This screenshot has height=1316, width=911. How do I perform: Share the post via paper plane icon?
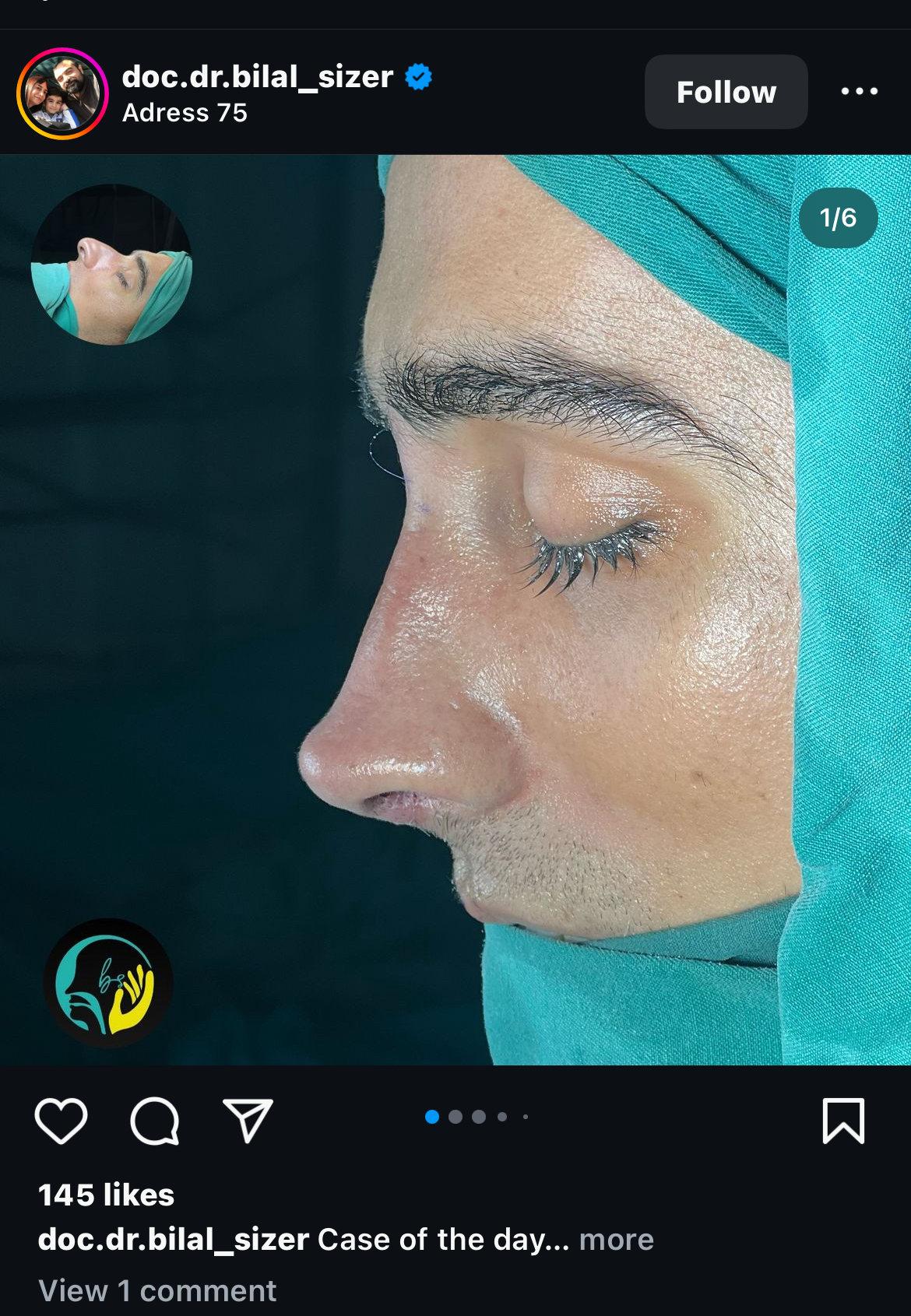coord(248,1121)
